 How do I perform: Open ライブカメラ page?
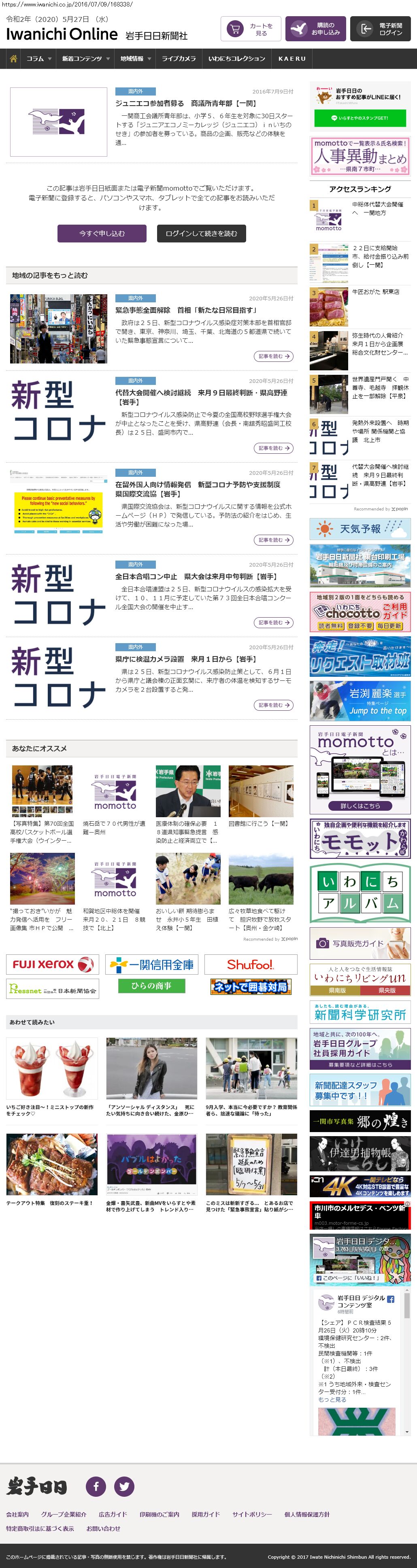[179, 58]
